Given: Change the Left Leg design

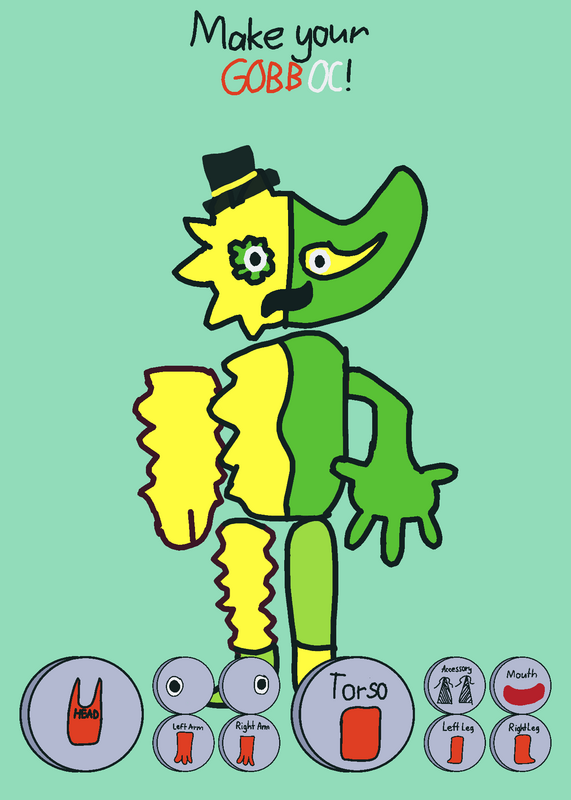Looking at the screenshot, I should tap(455, 743).
